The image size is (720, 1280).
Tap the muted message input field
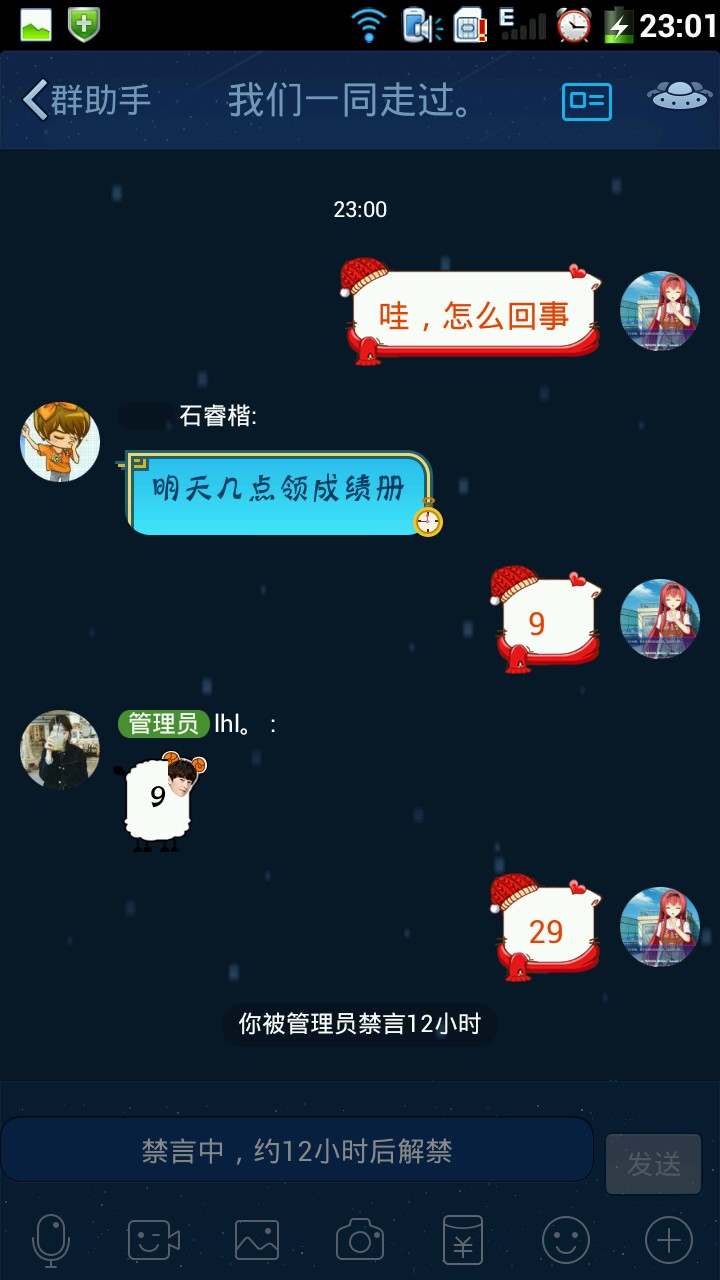297,1151
